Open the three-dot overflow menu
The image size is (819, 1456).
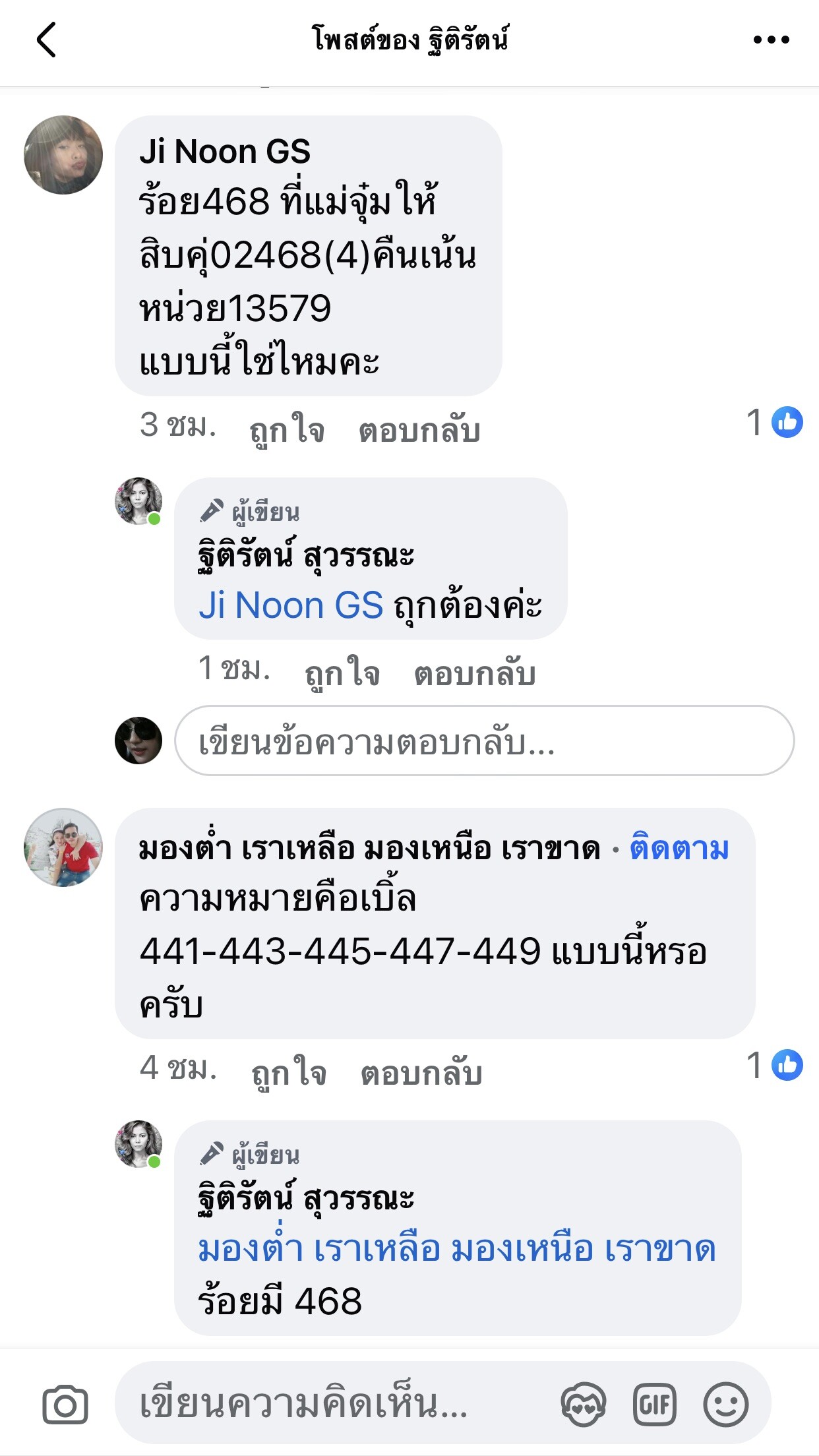click(771, 40)
